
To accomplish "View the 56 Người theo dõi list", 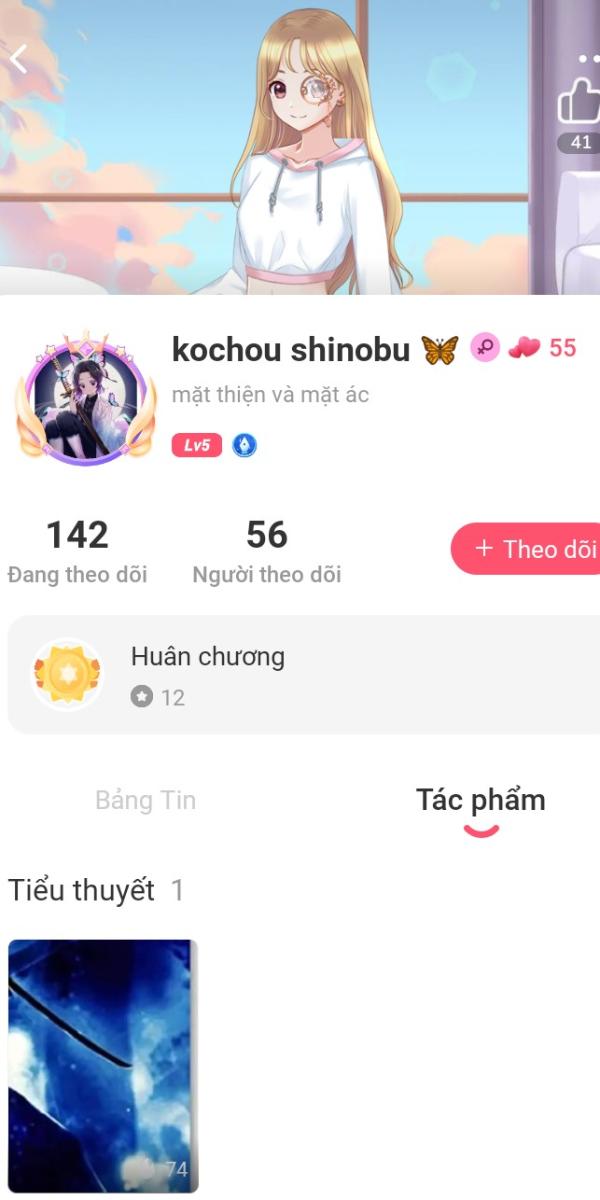I will [266, 551].
